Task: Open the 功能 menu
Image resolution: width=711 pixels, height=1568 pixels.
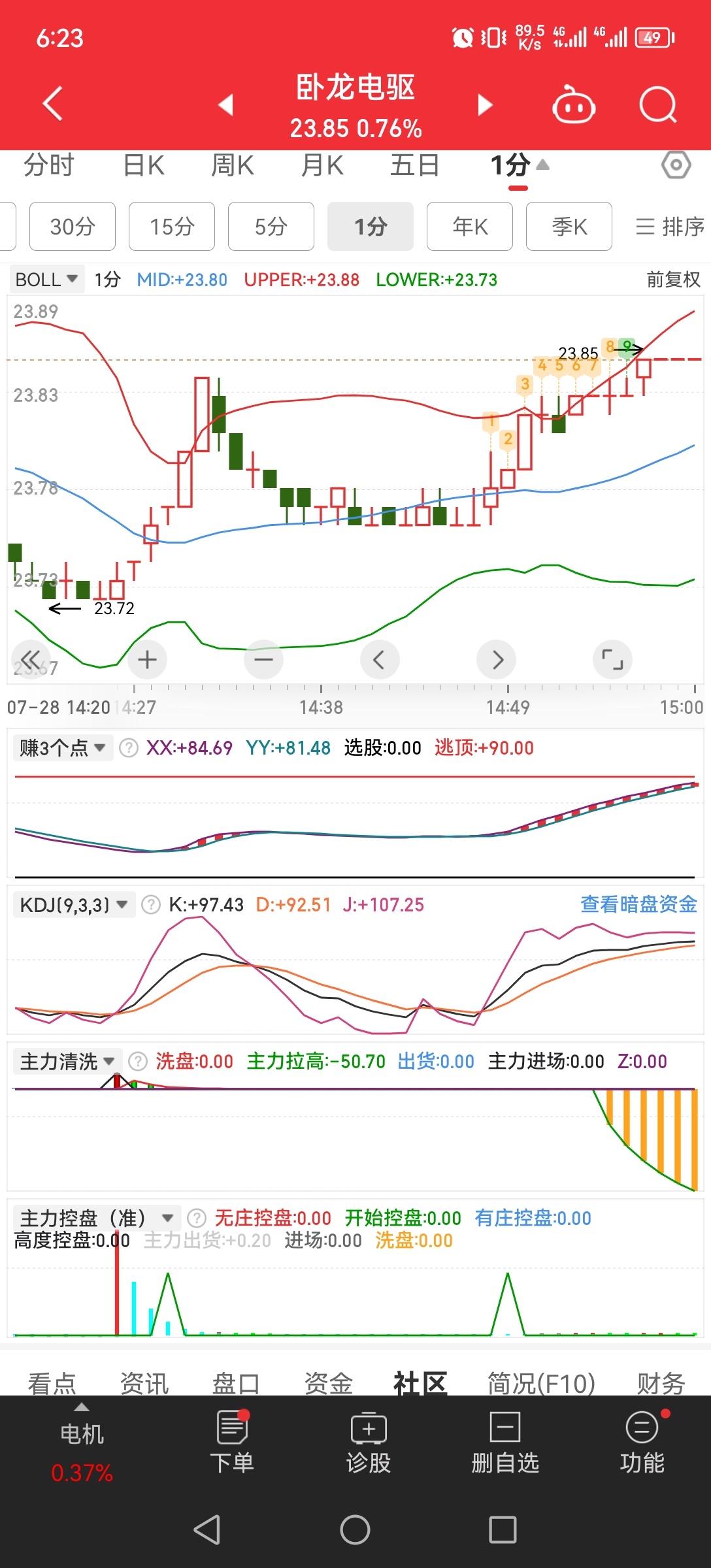Action: coord(642,1443)
